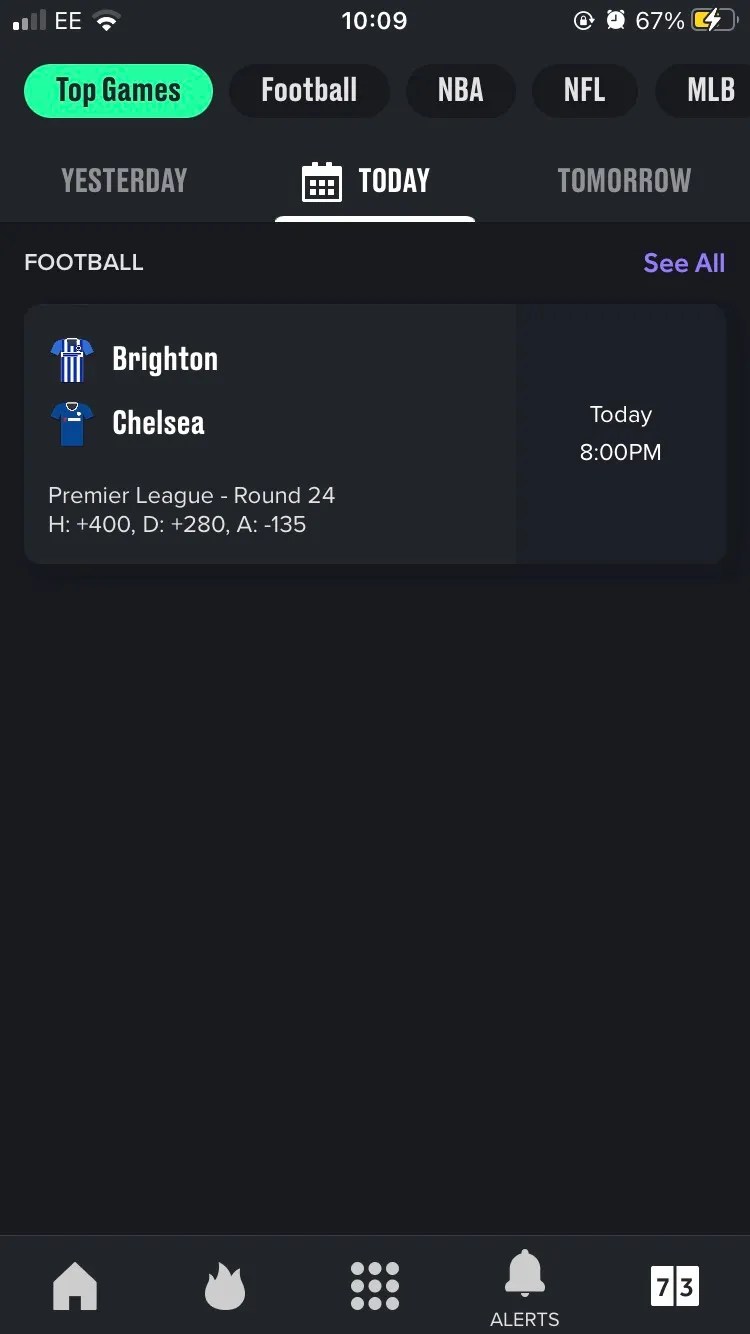750x1334 pixels.
Task: Switch to the Yesterday tab
Action: pos(124,181)
